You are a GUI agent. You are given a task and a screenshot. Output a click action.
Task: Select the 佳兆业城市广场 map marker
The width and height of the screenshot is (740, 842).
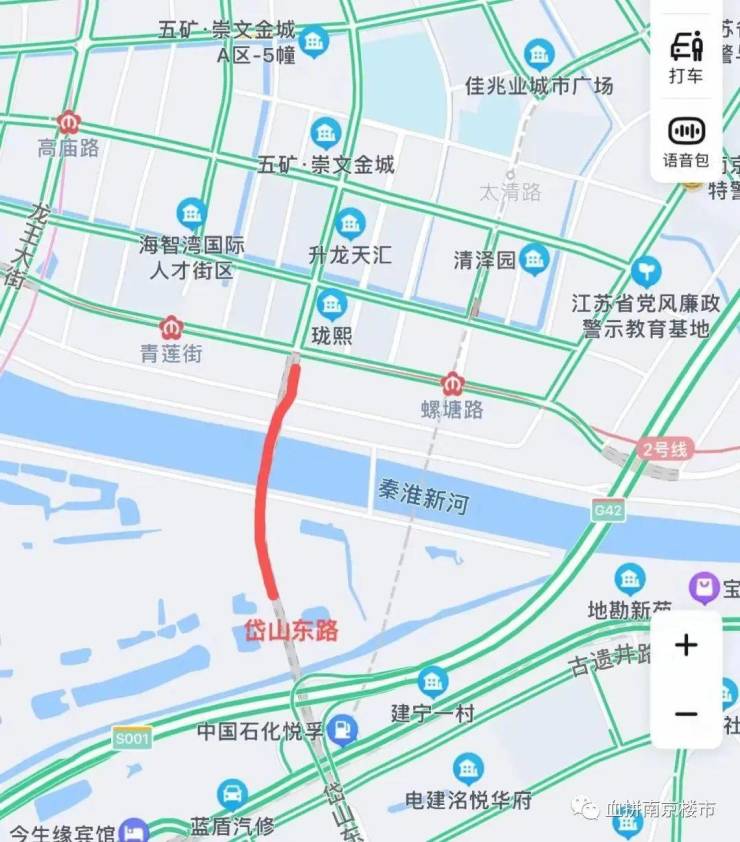pyautogui.click(x=539, y=54)
